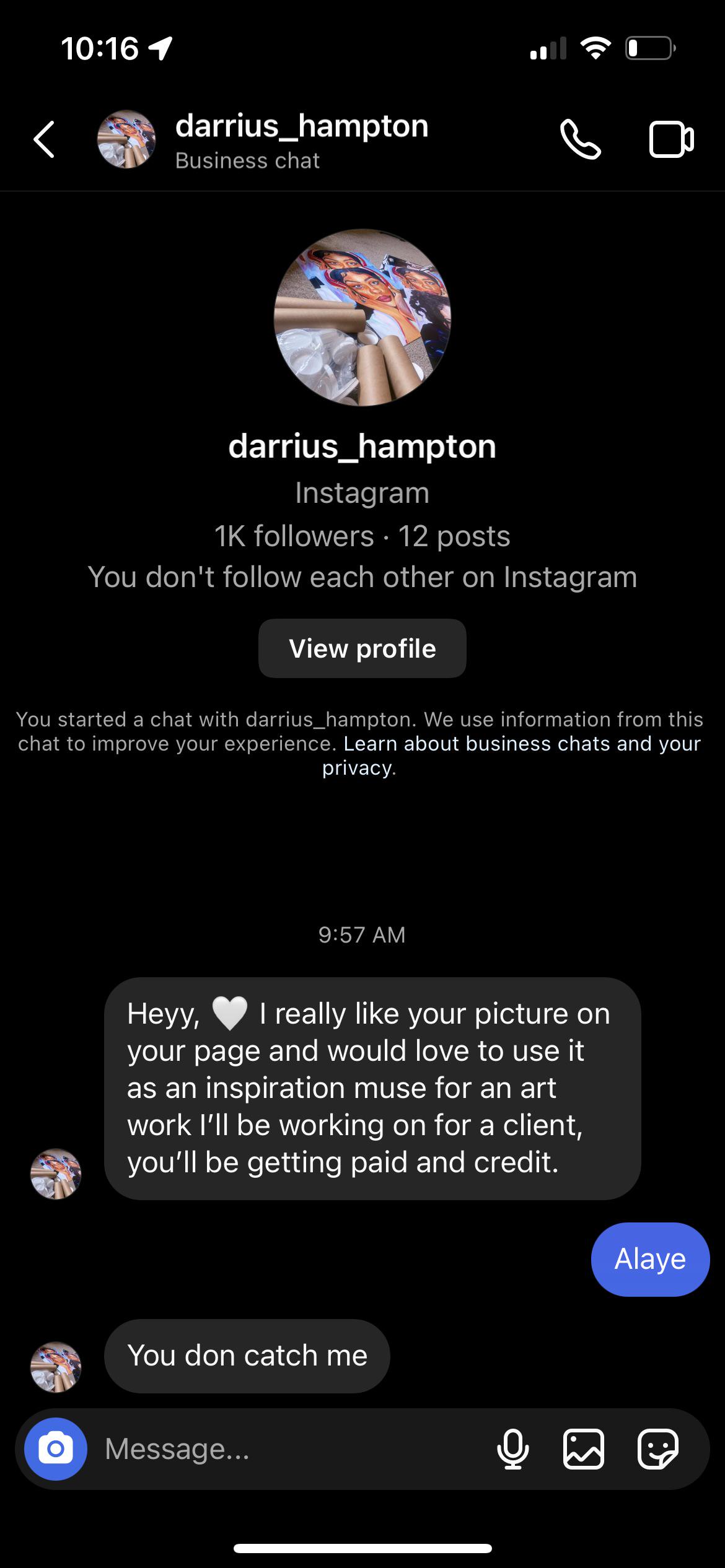This screenshot has width=725, height=1568.
Task: Tap the avatar beside 'You don catch me'
Action: 56,1369
